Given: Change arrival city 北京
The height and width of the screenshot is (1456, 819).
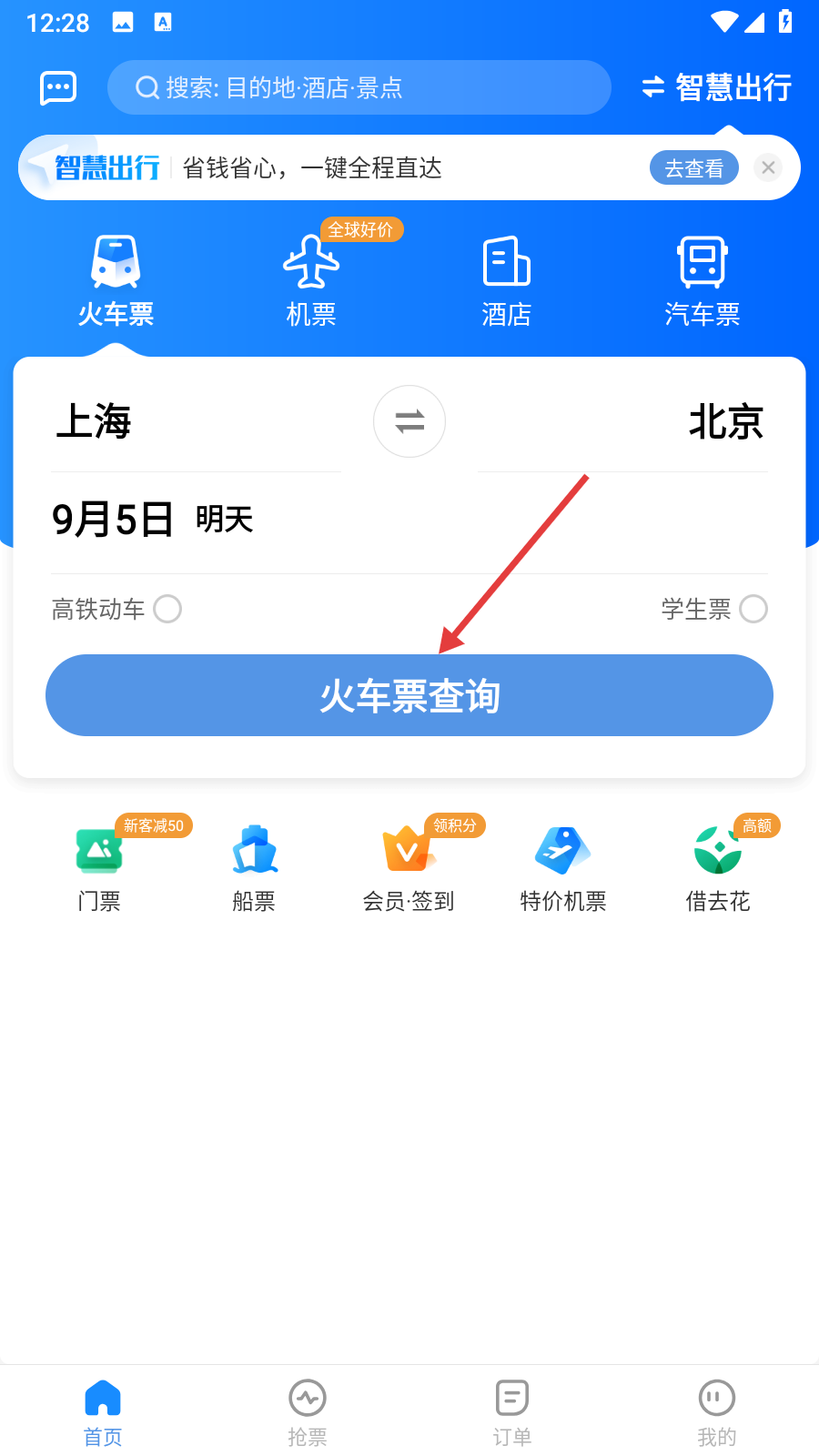Looking at the screenshot, I should pyautogui.click(x=724, y=422).
